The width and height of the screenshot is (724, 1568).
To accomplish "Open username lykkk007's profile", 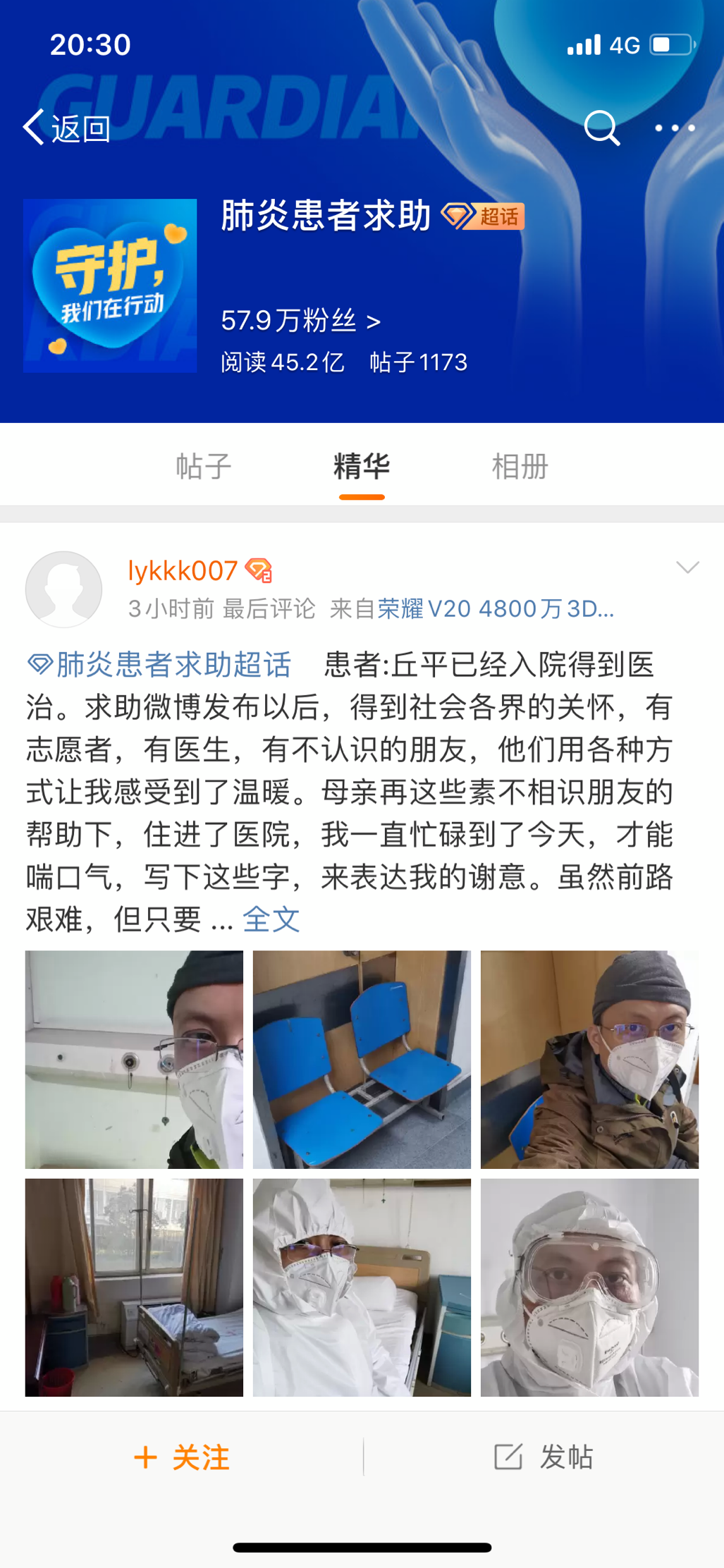I will pos(183,570).
